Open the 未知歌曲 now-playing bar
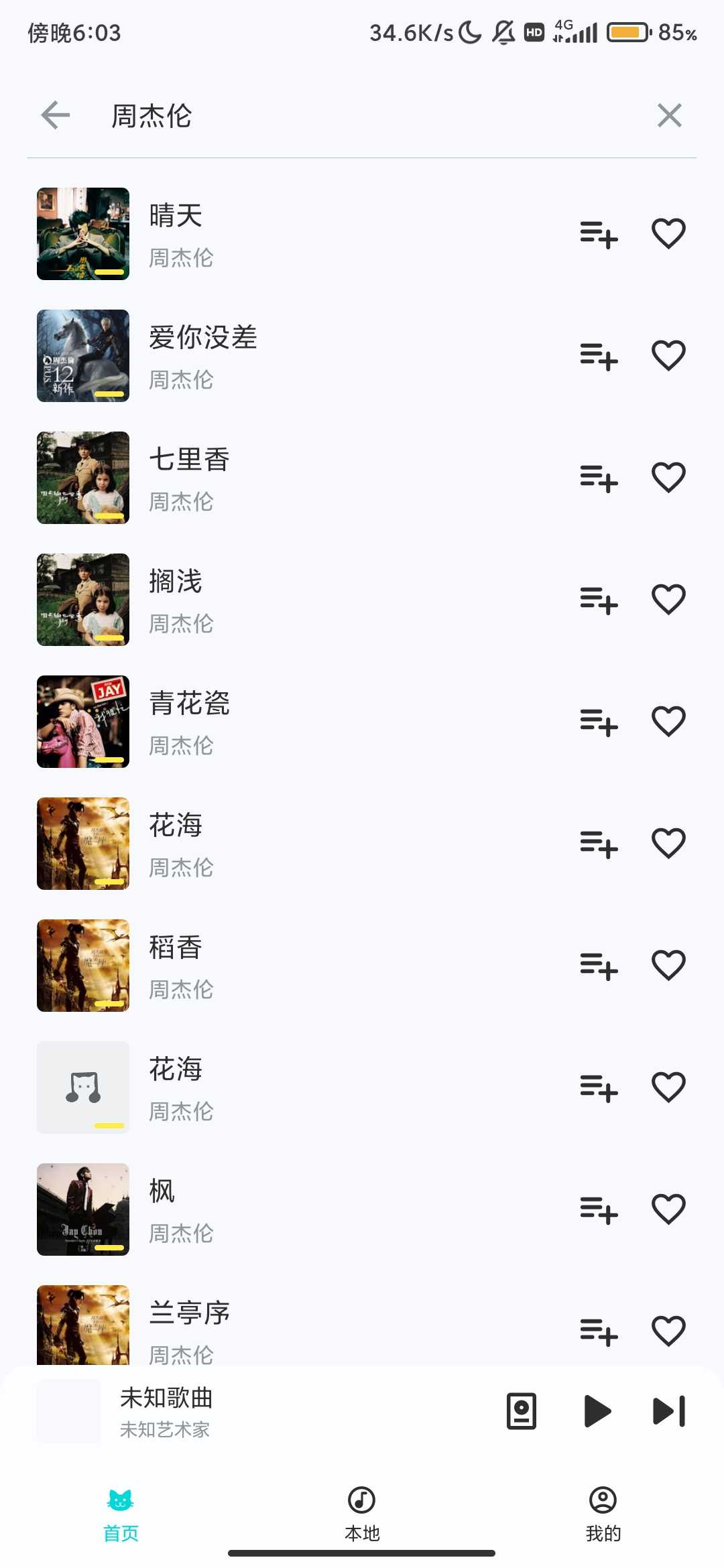This screenshot has width=724, height=1568. [268, 1411]
